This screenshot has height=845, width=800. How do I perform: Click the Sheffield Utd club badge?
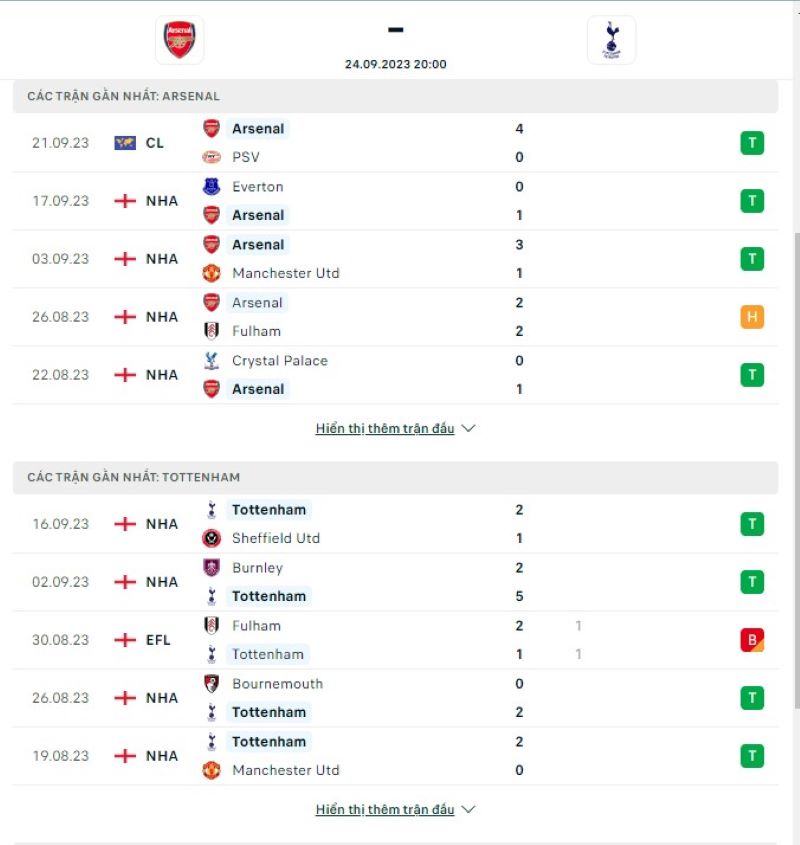210,538
